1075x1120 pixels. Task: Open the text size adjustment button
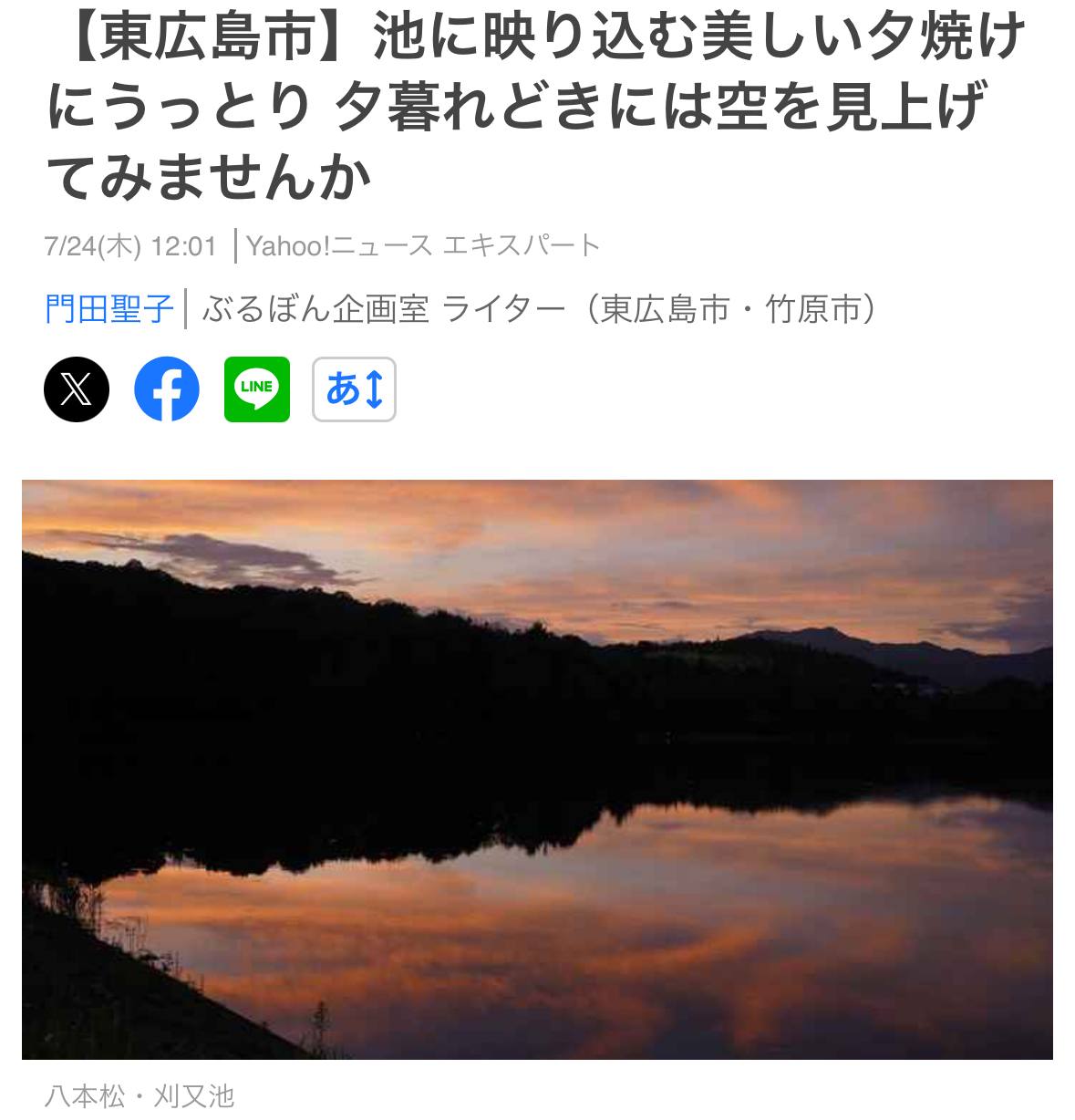click(x=354, y=389)
